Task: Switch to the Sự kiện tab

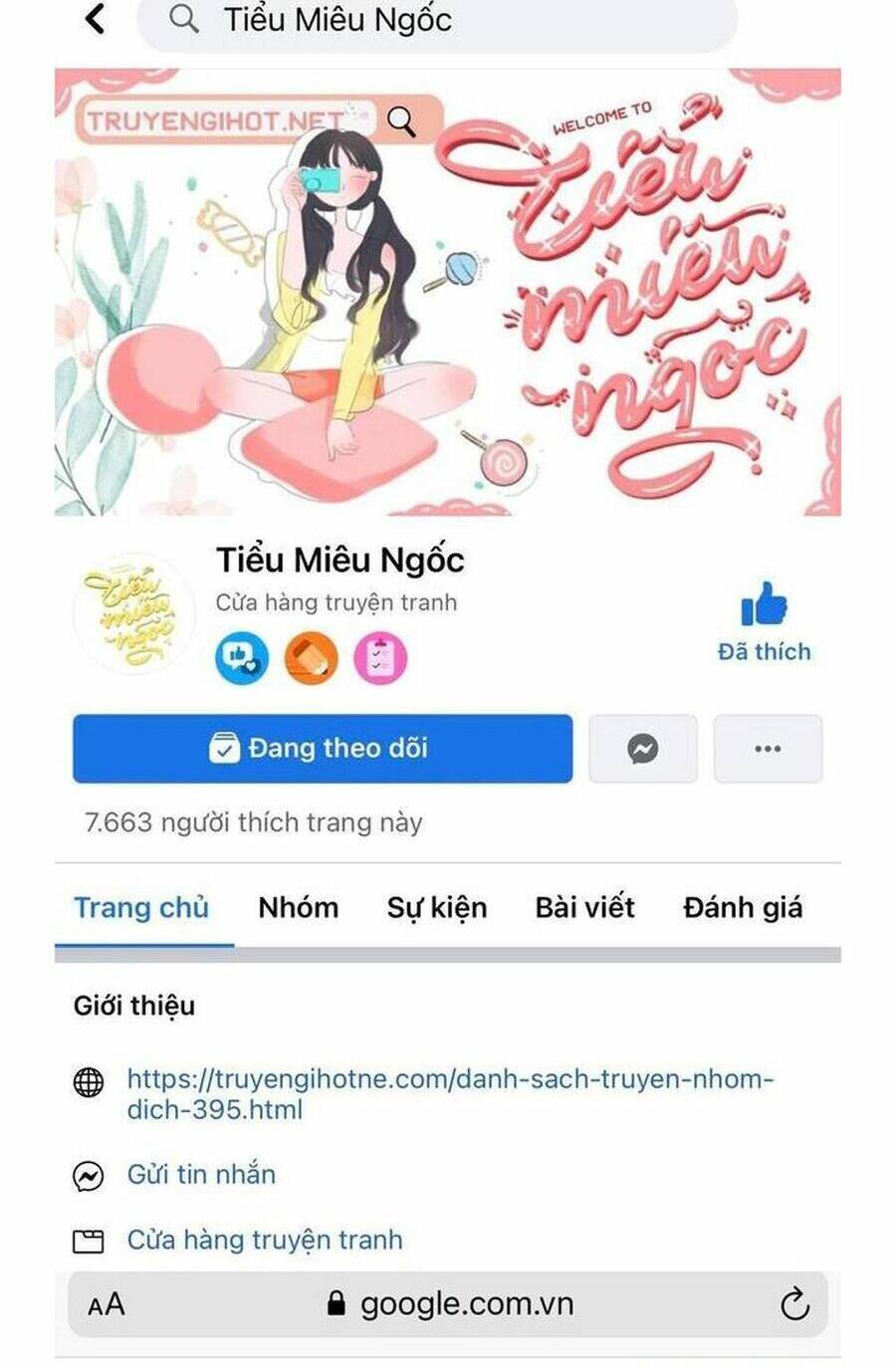Action: [437, 907]
